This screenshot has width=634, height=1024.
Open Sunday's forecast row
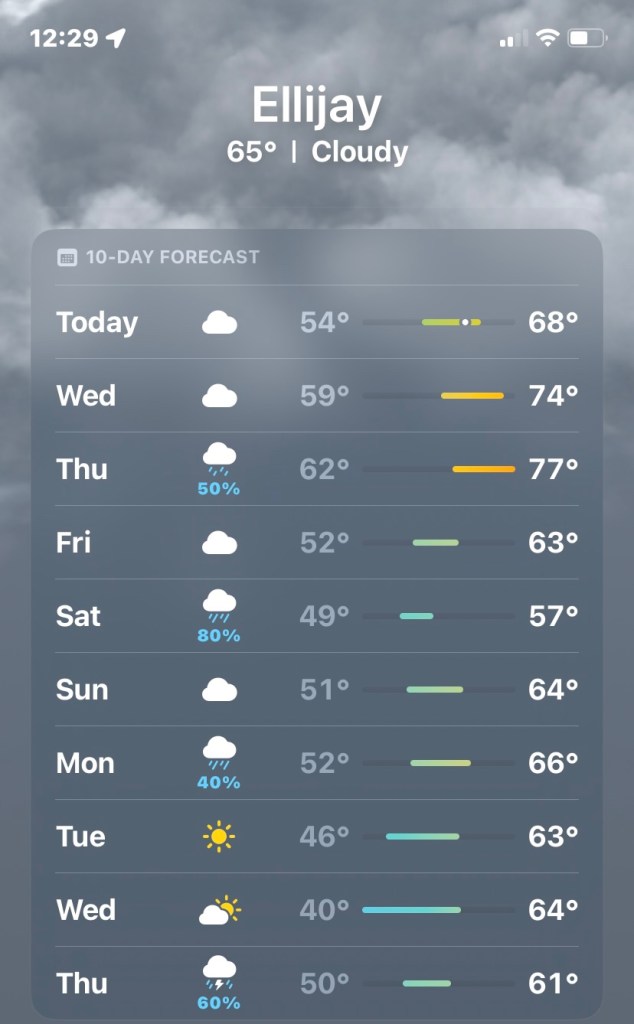tap(316, 690)
